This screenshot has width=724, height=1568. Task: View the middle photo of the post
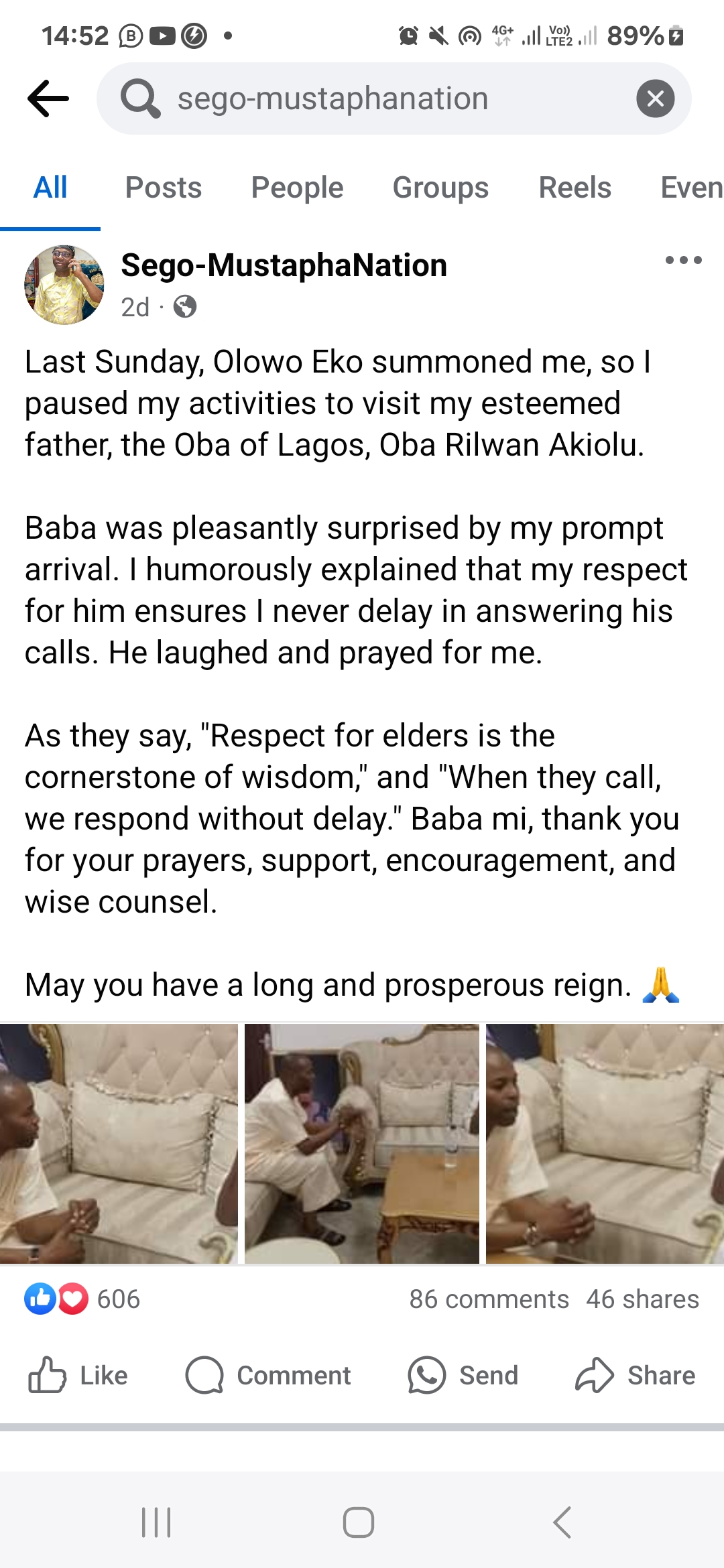[x=362, y=1143]
